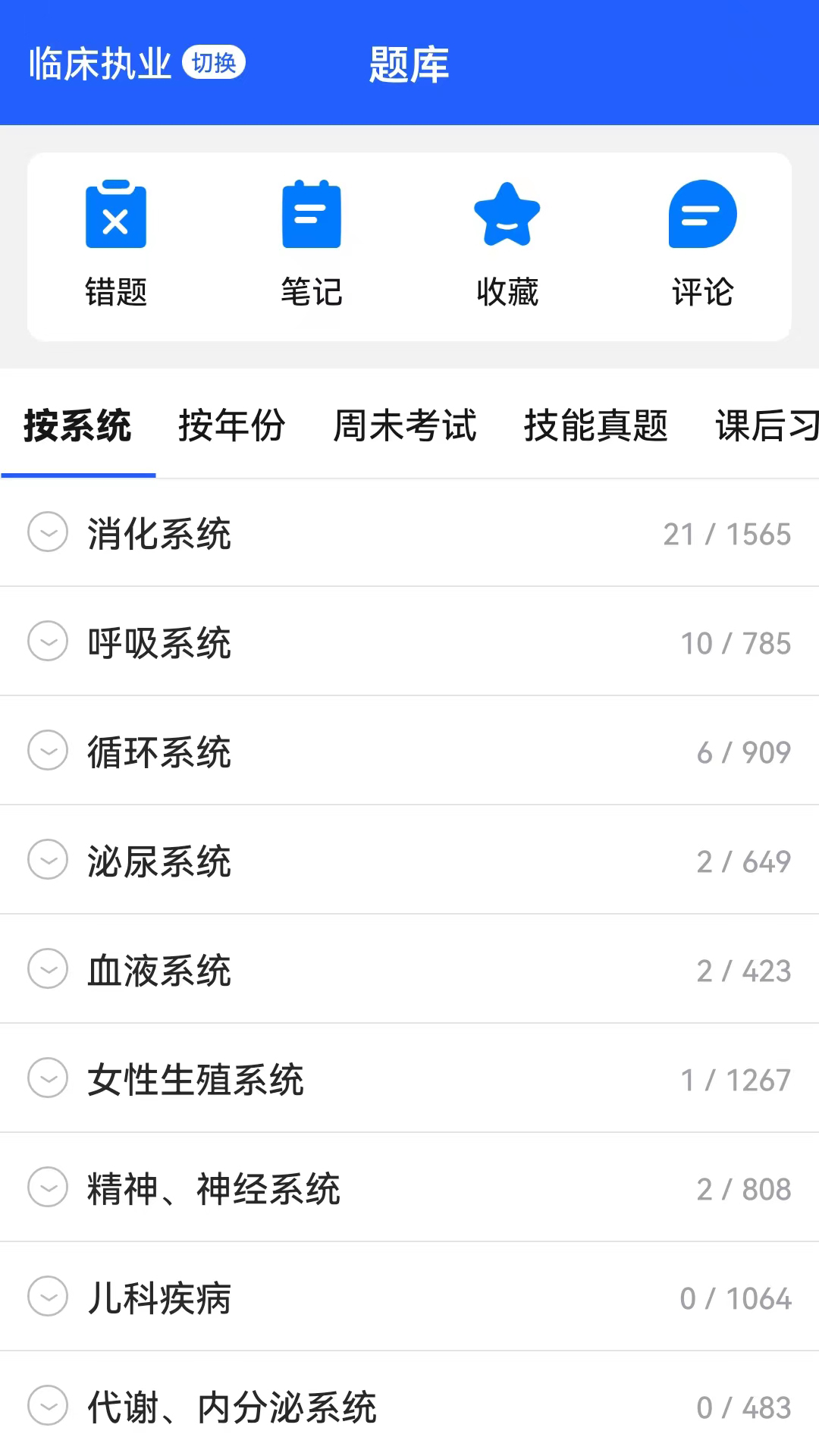This screenshot has width=819, height=1456.
Task: Tap the speech bubble icon above 评论
Action: coord(701,215)
